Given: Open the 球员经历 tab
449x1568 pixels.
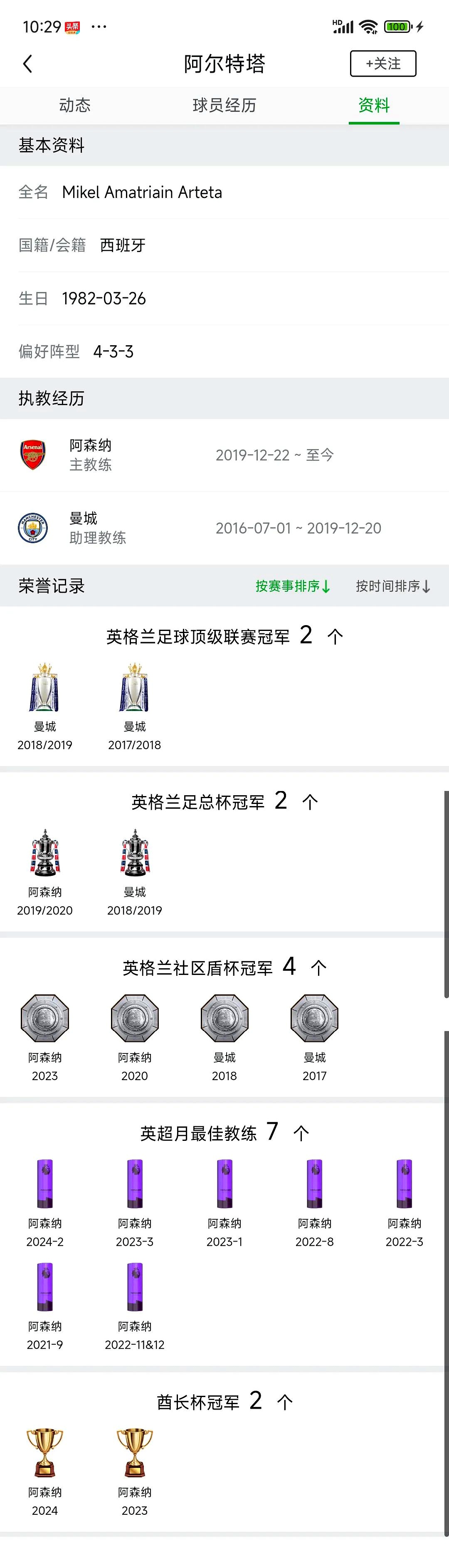Looking at the screenshot, I should 224,105.
